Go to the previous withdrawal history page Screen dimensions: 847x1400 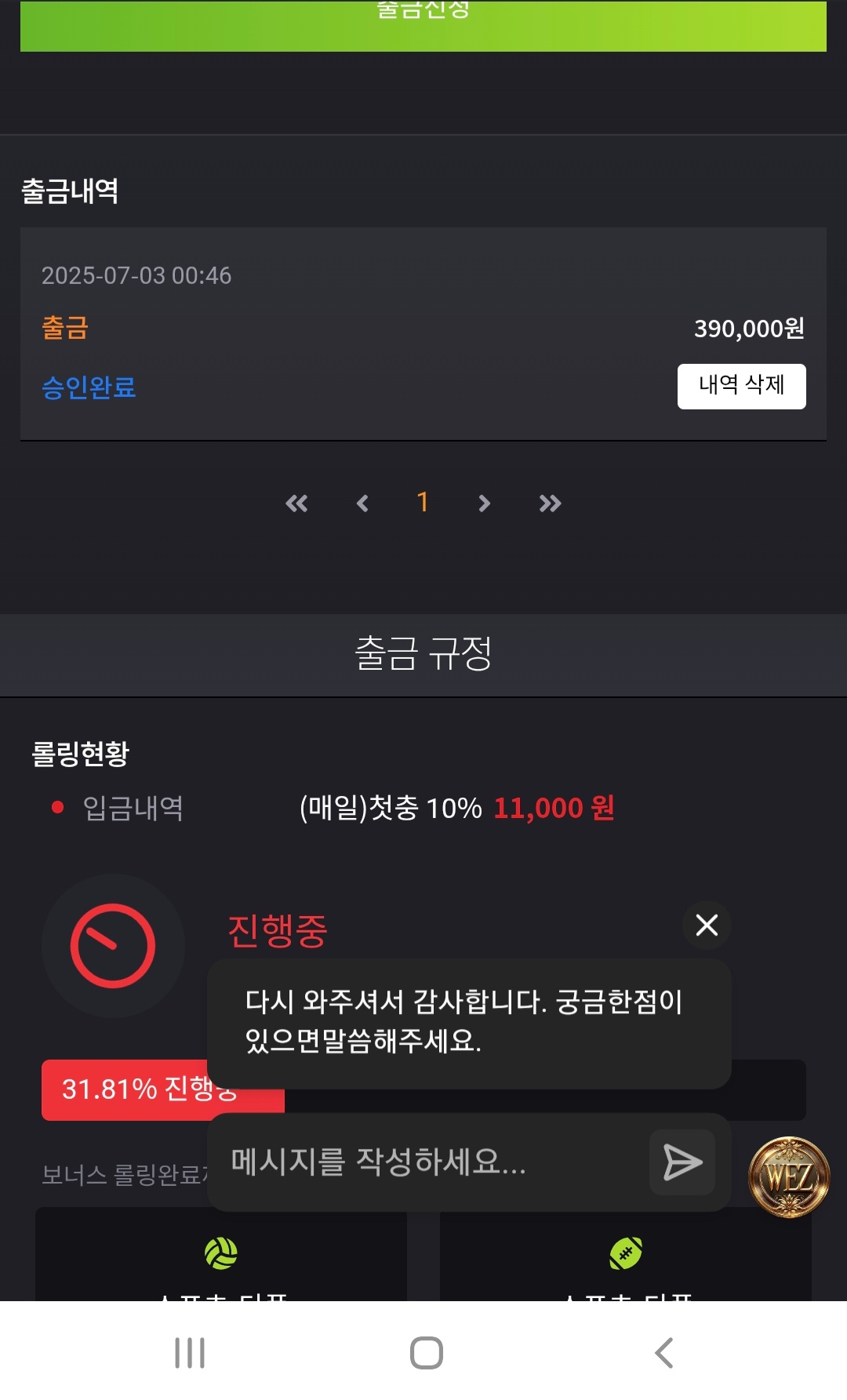coord(362,503)
